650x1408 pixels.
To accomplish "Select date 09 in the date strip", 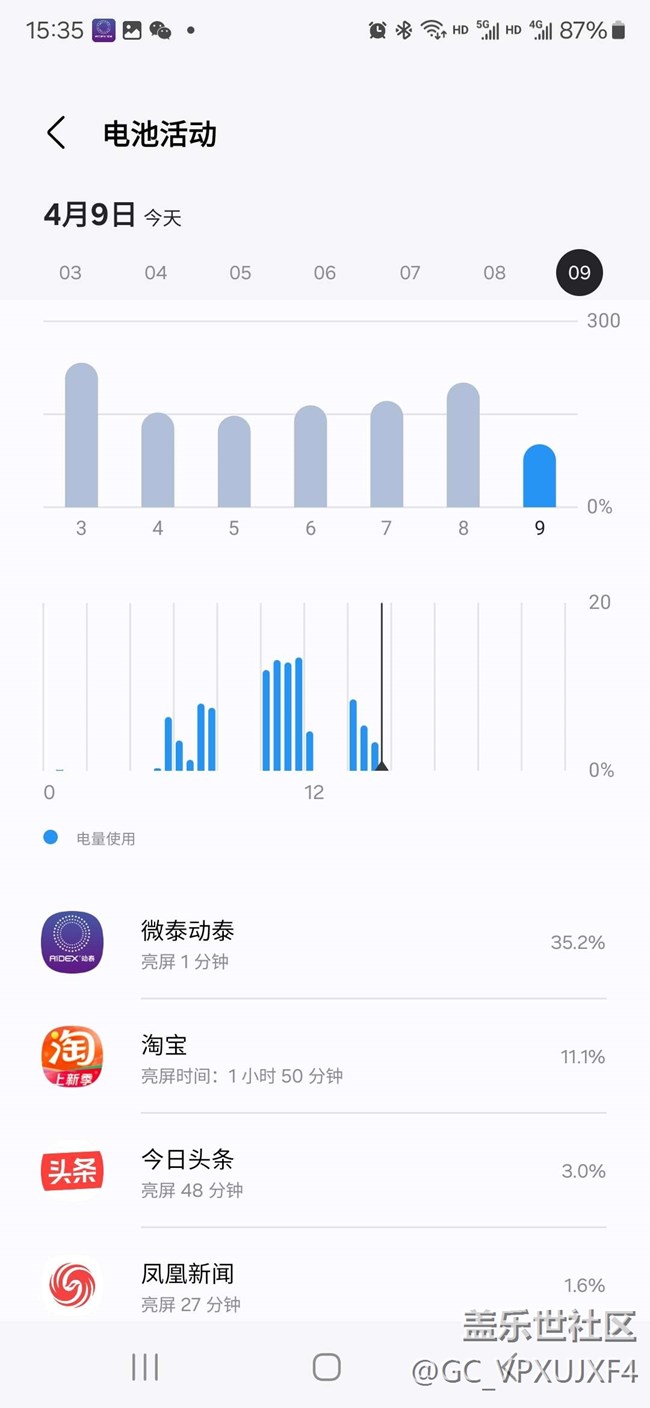I will (580, 273).
